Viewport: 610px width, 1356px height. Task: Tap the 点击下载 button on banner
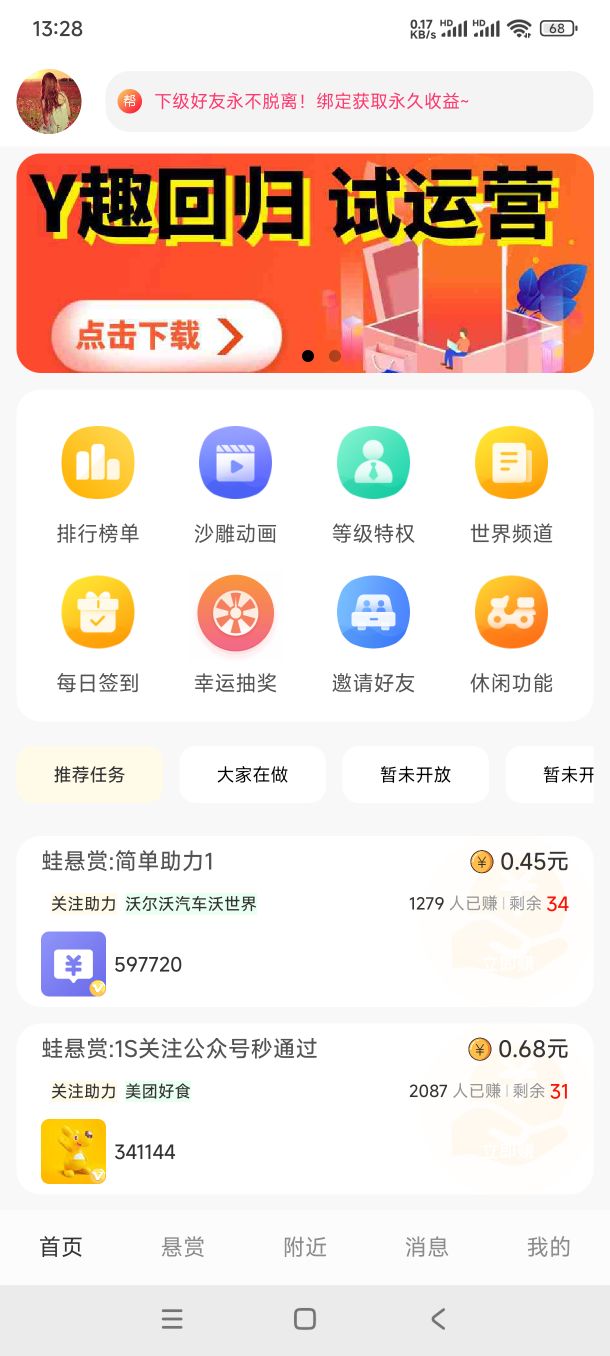166,337
